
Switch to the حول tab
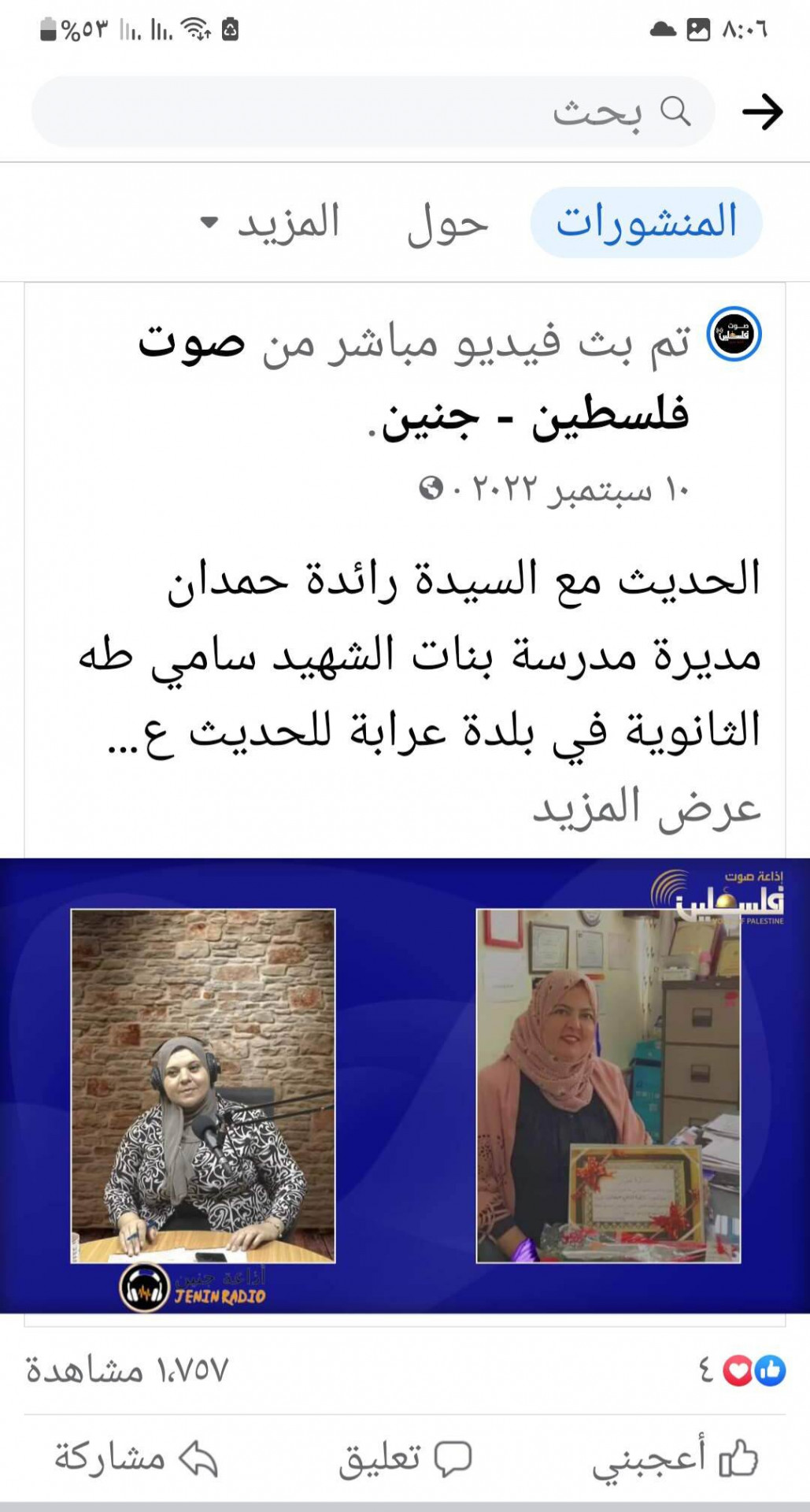(447, 224)
